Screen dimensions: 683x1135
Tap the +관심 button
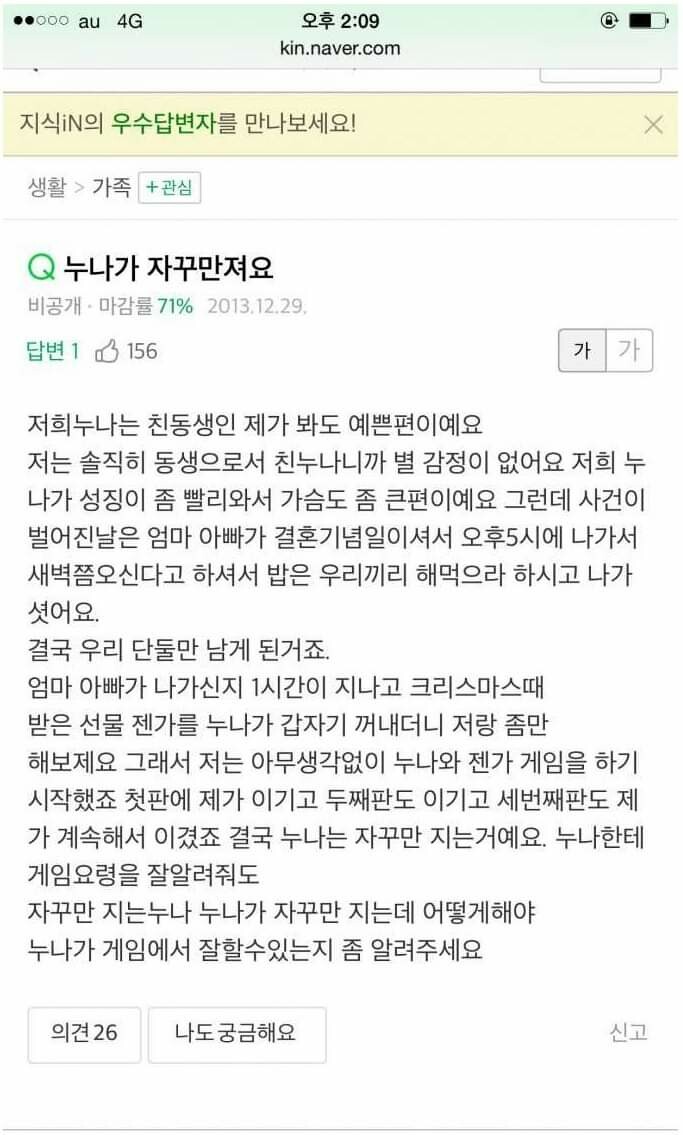pos(169,188)
